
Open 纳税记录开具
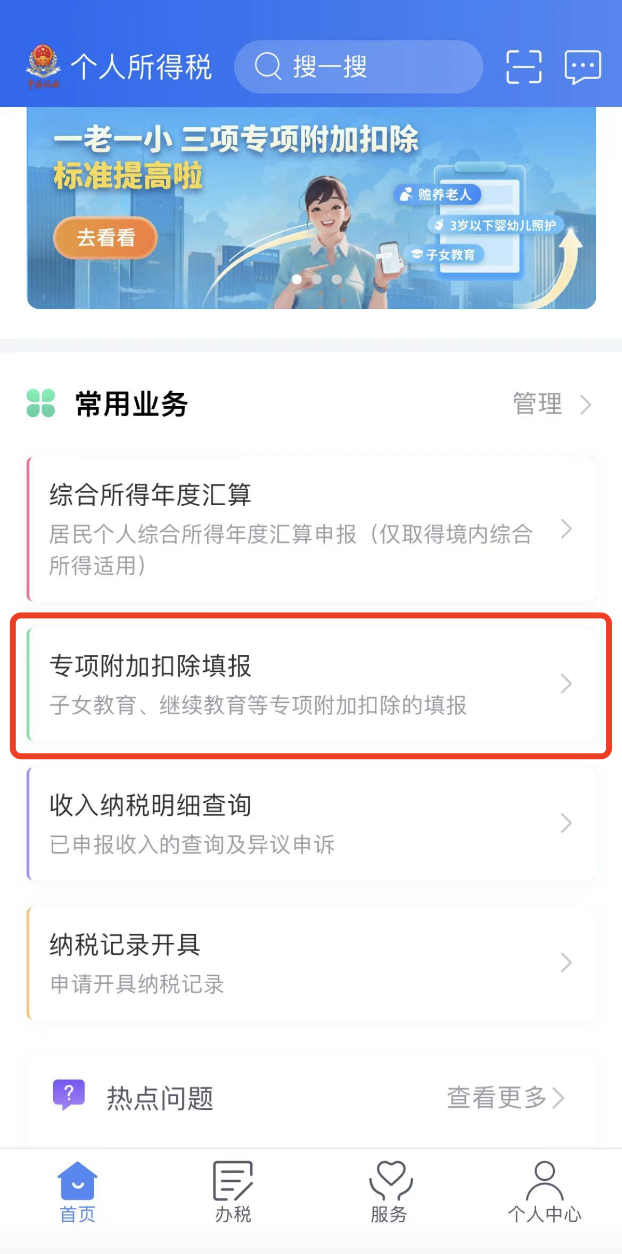(x=312, y=962)
